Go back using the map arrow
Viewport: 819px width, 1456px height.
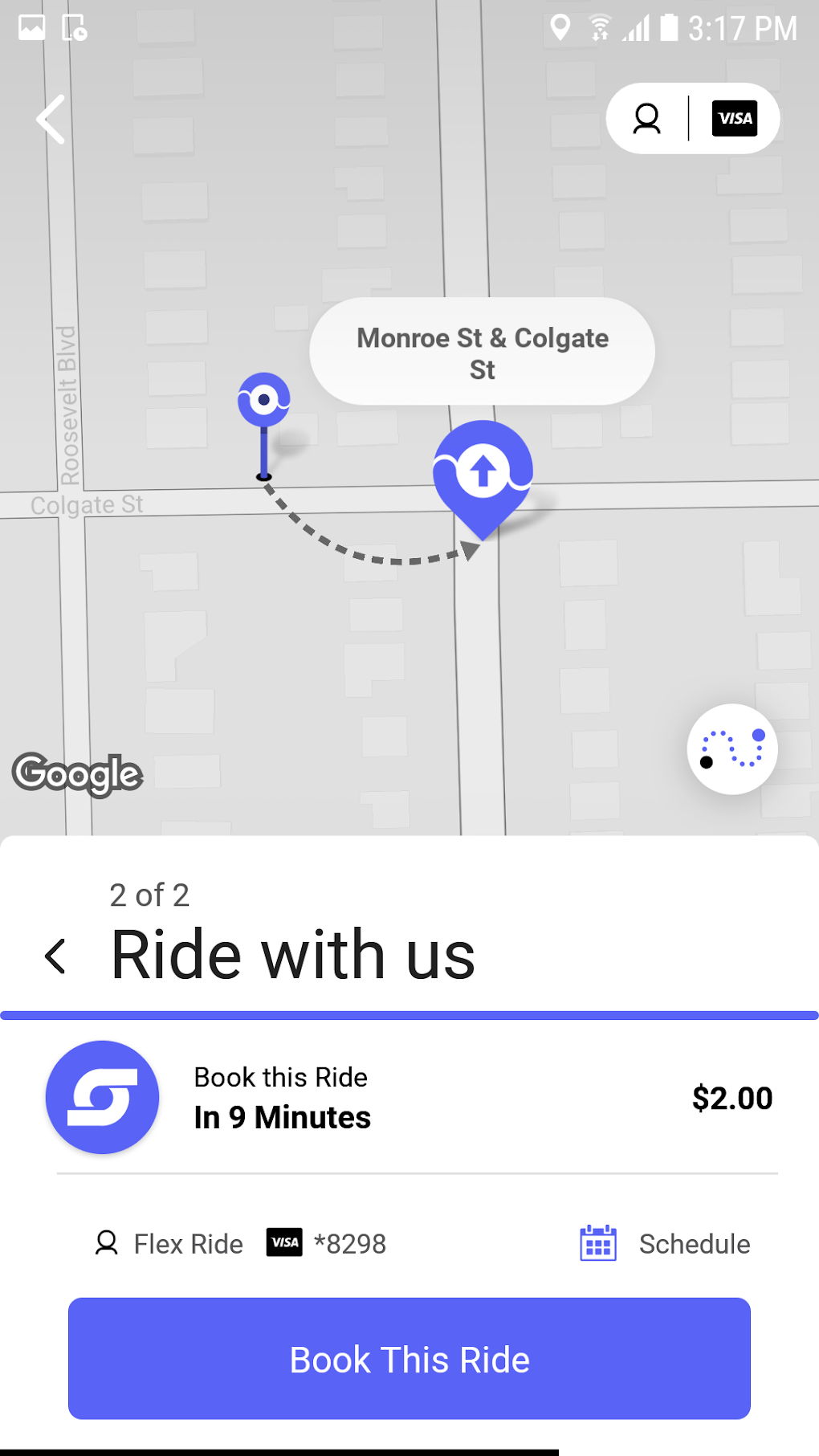49,118
